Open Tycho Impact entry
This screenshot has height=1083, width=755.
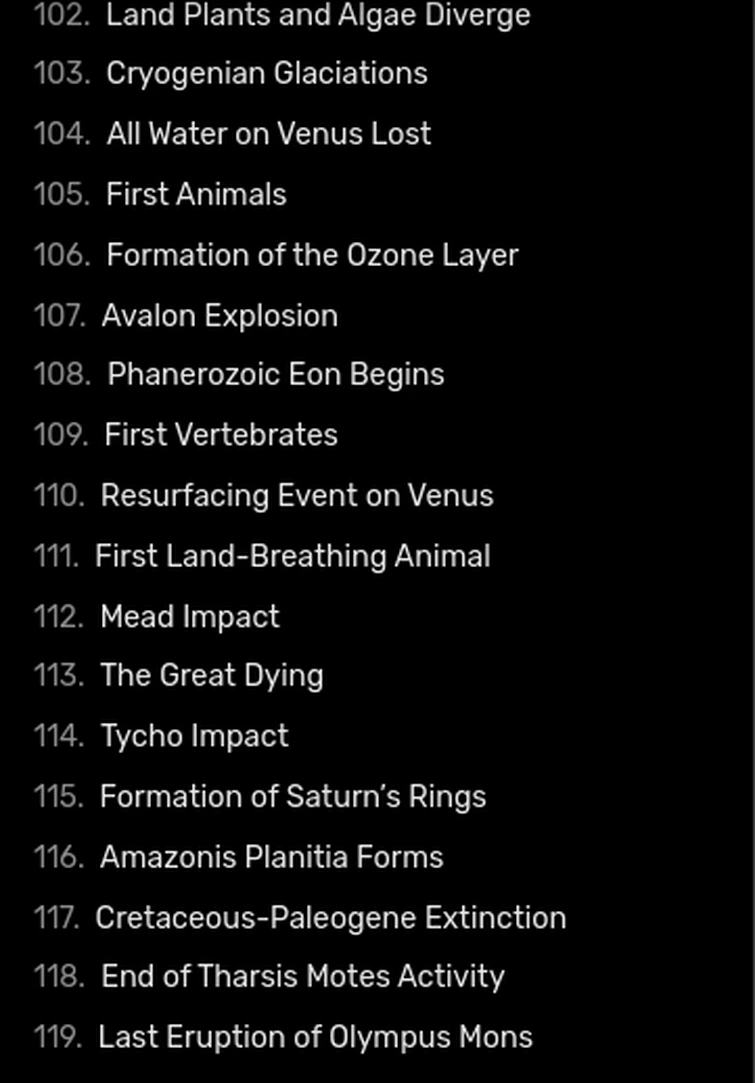click(194, 737)
